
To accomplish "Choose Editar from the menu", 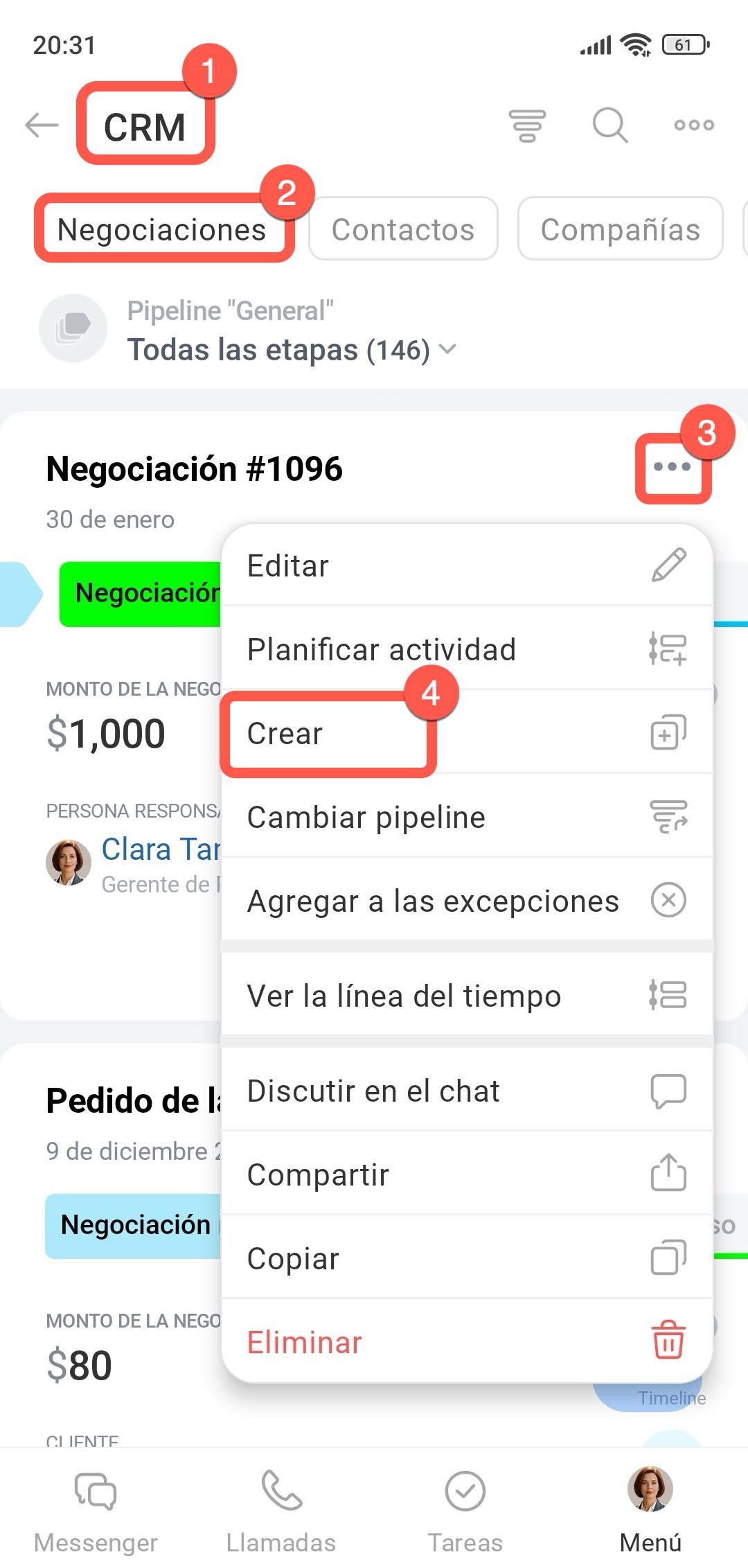I will click(x=467, y=565).
